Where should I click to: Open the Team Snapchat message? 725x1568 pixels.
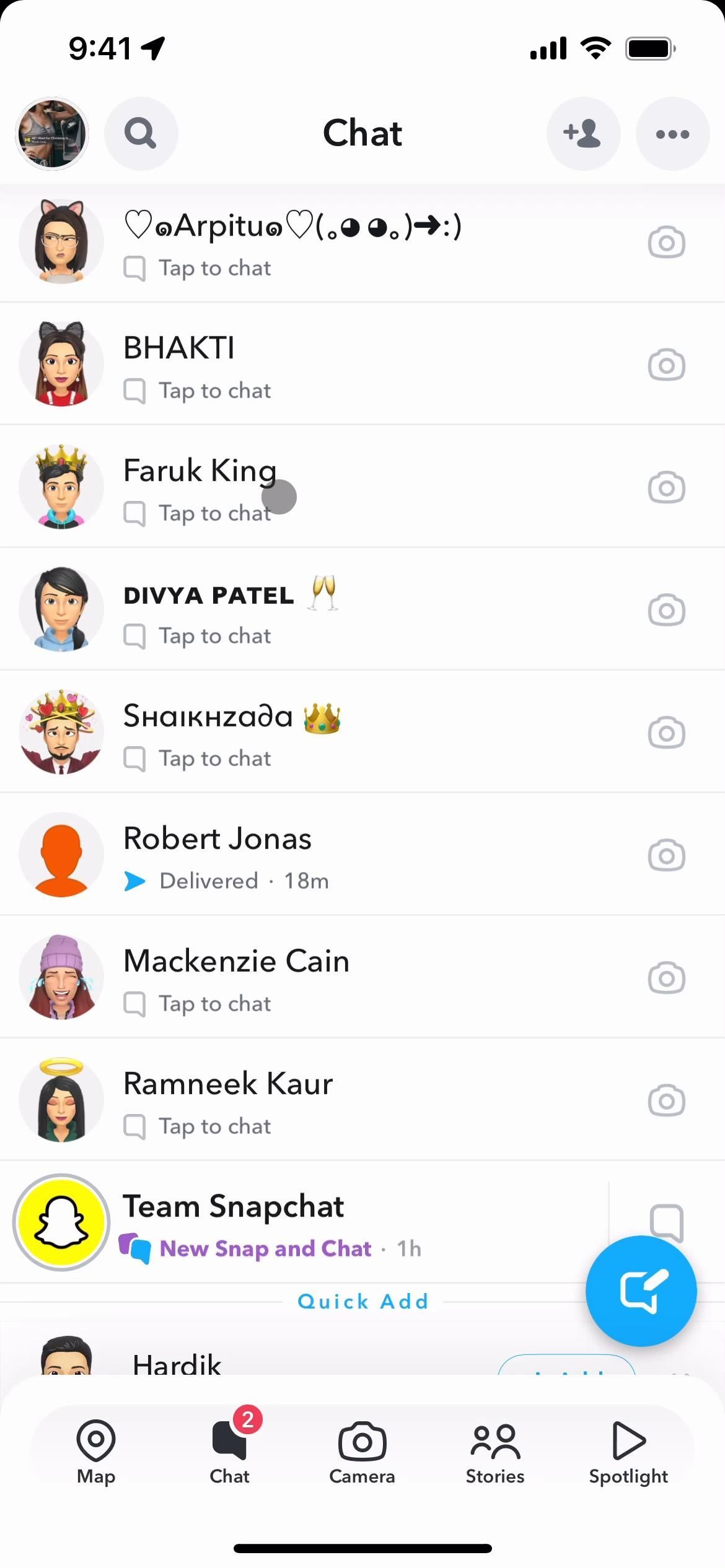click(x=310, y=1224)
